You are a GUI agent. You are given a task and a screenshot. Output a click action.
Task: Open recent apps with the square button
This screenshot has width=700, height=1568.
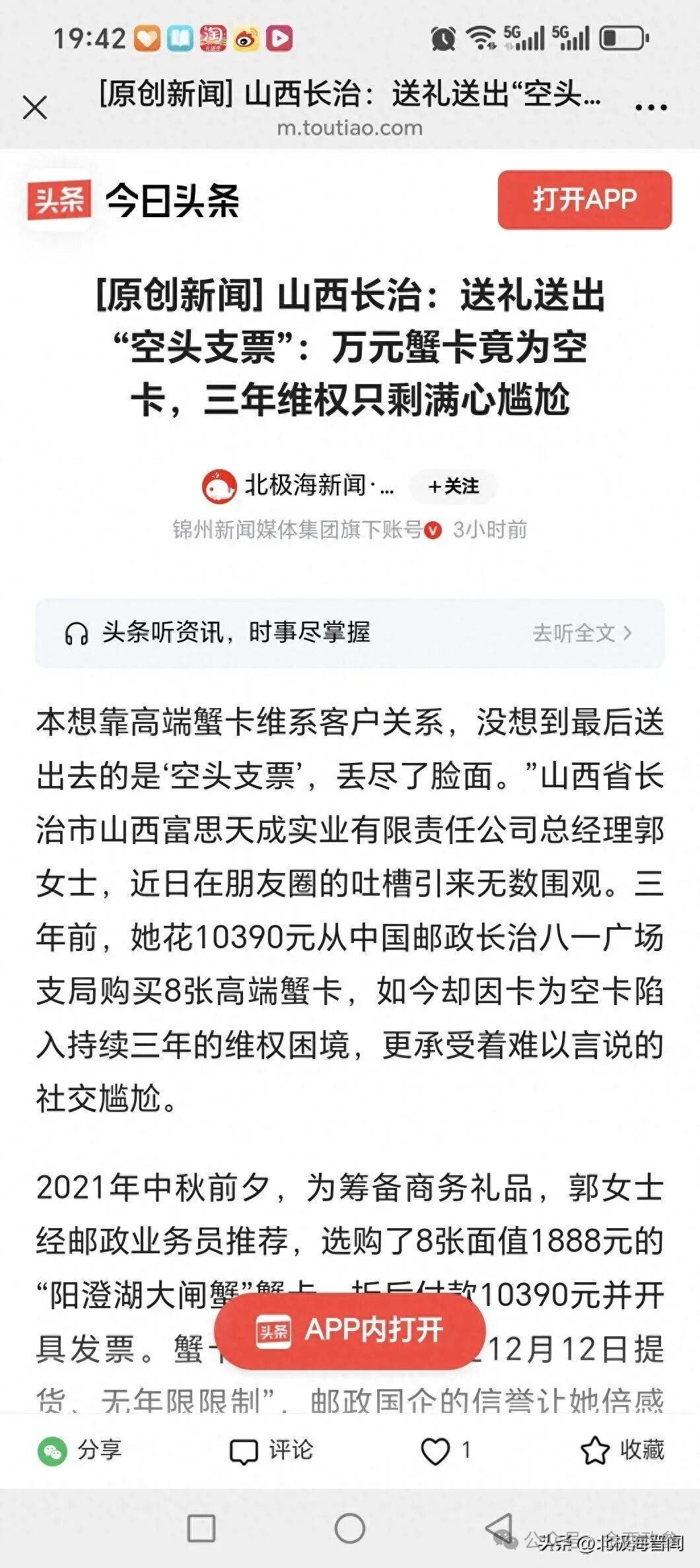click(201, 1527)
